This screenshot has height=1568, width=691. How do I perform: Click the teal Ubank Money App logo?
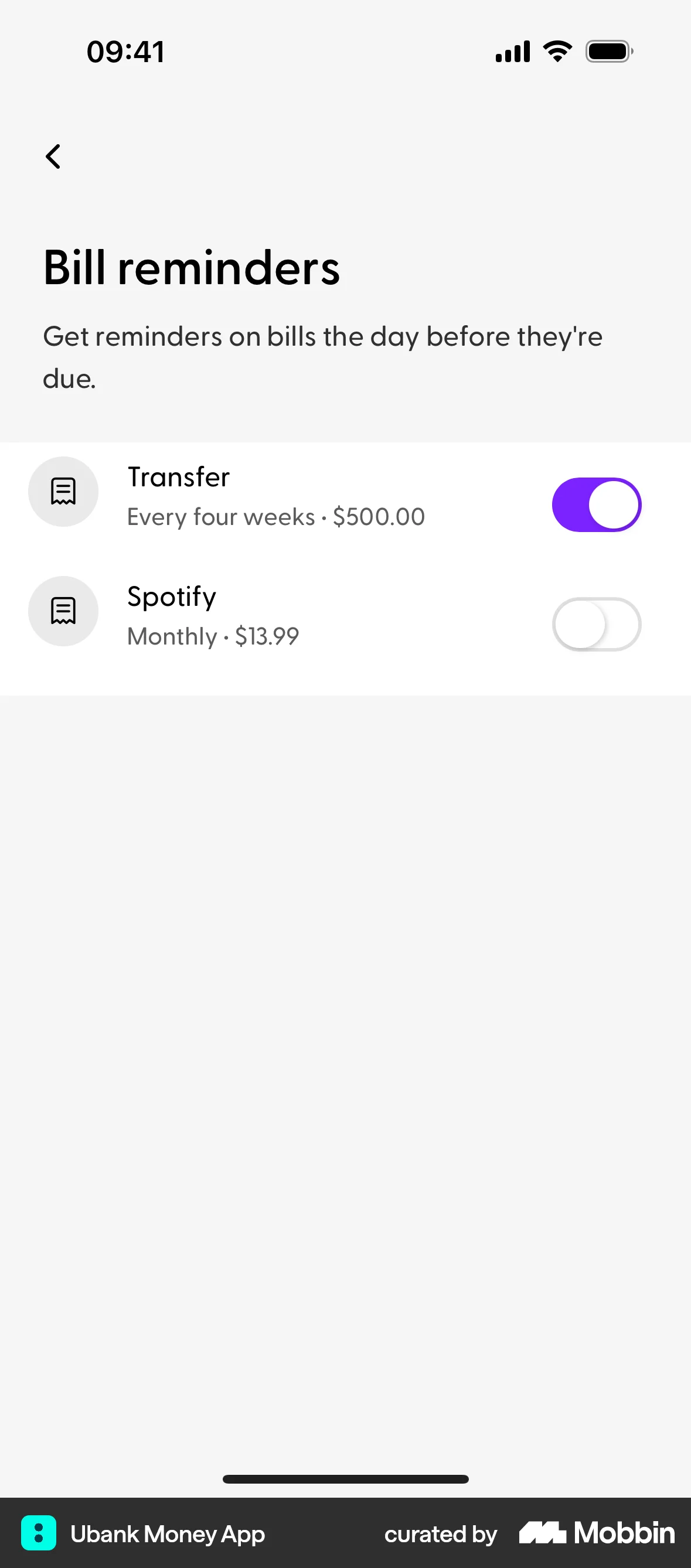coord(38,1534)
